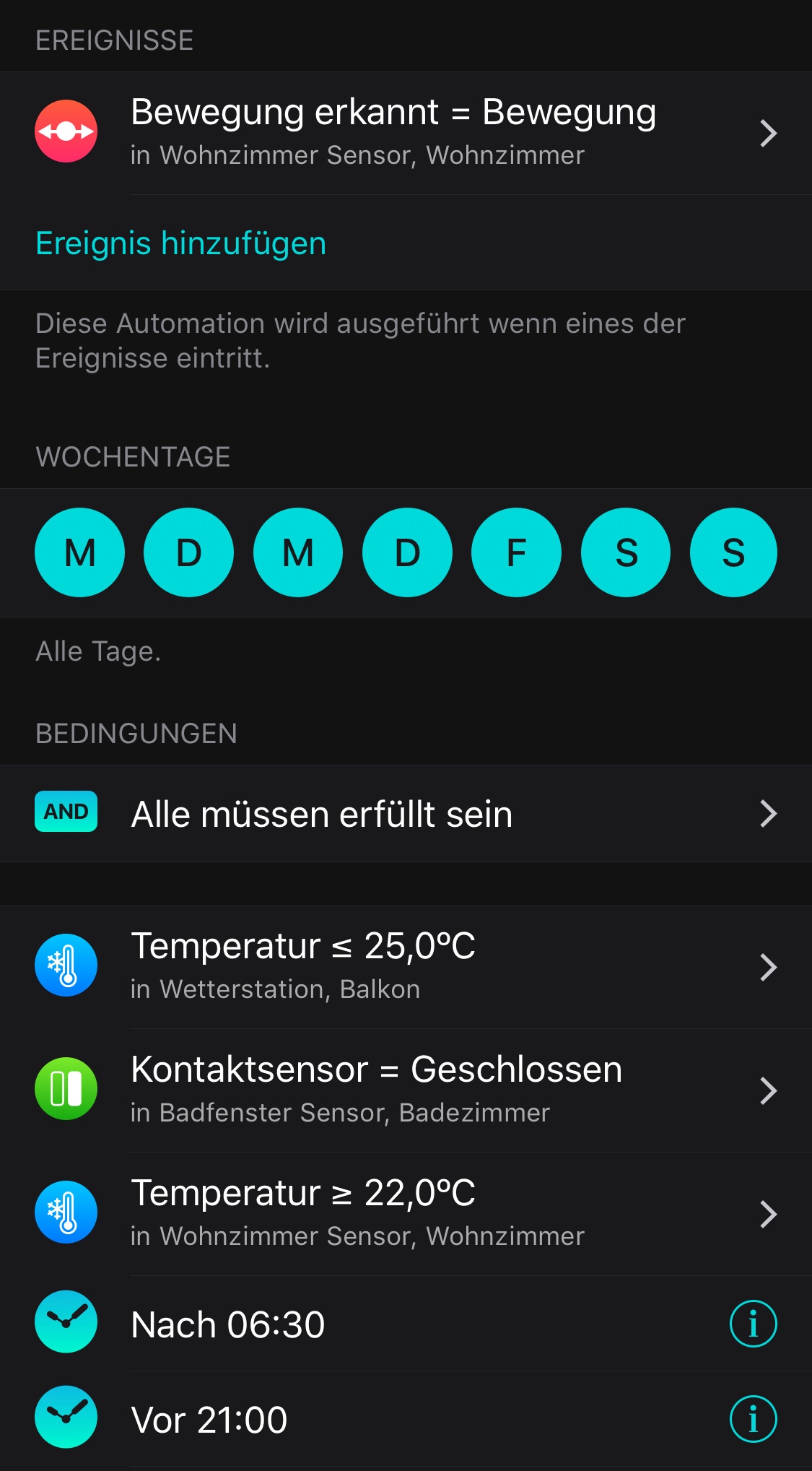Image resolution: width=812 pixels, height=1471 pixels.
Task: Show info for the Nach 06:30 condition
Action: tap(753, 1324)
